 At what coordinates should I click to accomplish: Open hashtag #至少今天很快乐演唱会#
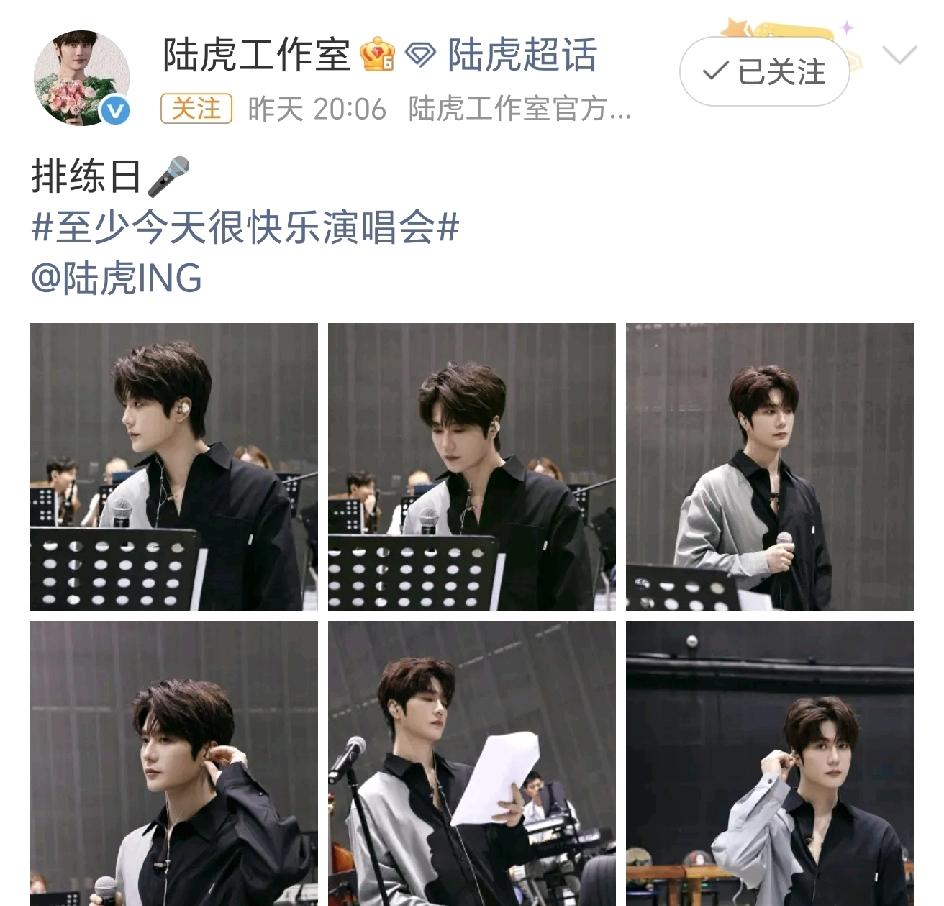[x=246, y=228]
